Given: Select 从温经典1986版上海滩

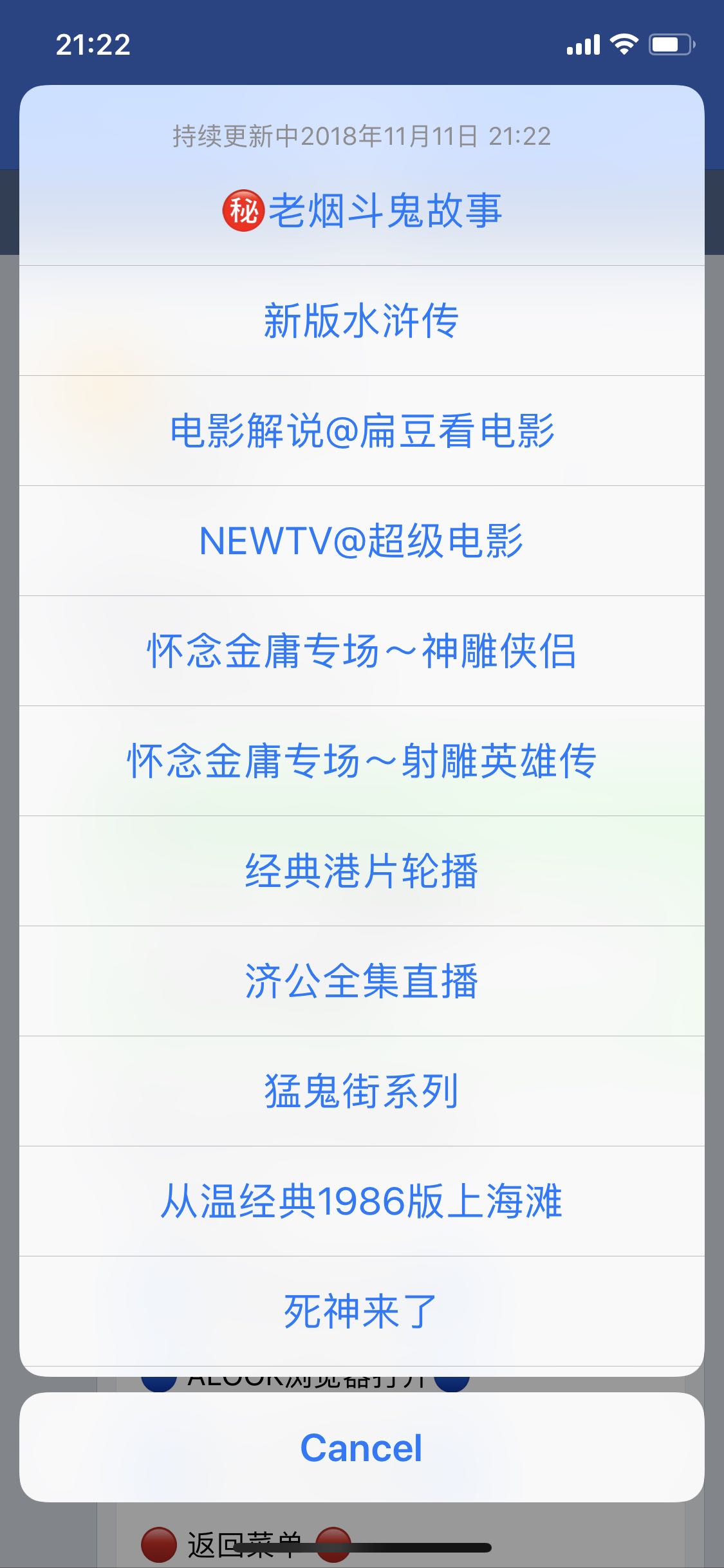Looking at the screenshot, I should tap(362, 1201).
